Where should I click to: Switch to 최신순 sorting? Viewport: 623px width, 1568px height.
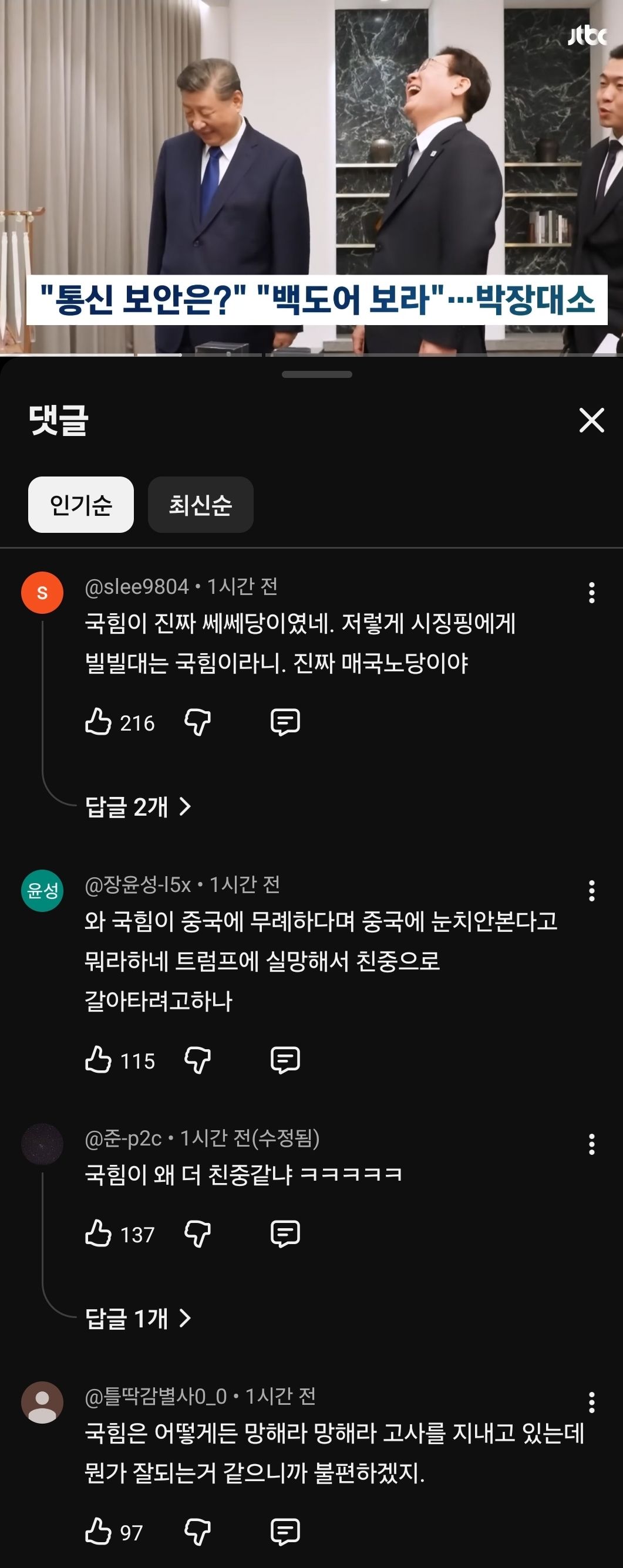[x=200, y=505]
